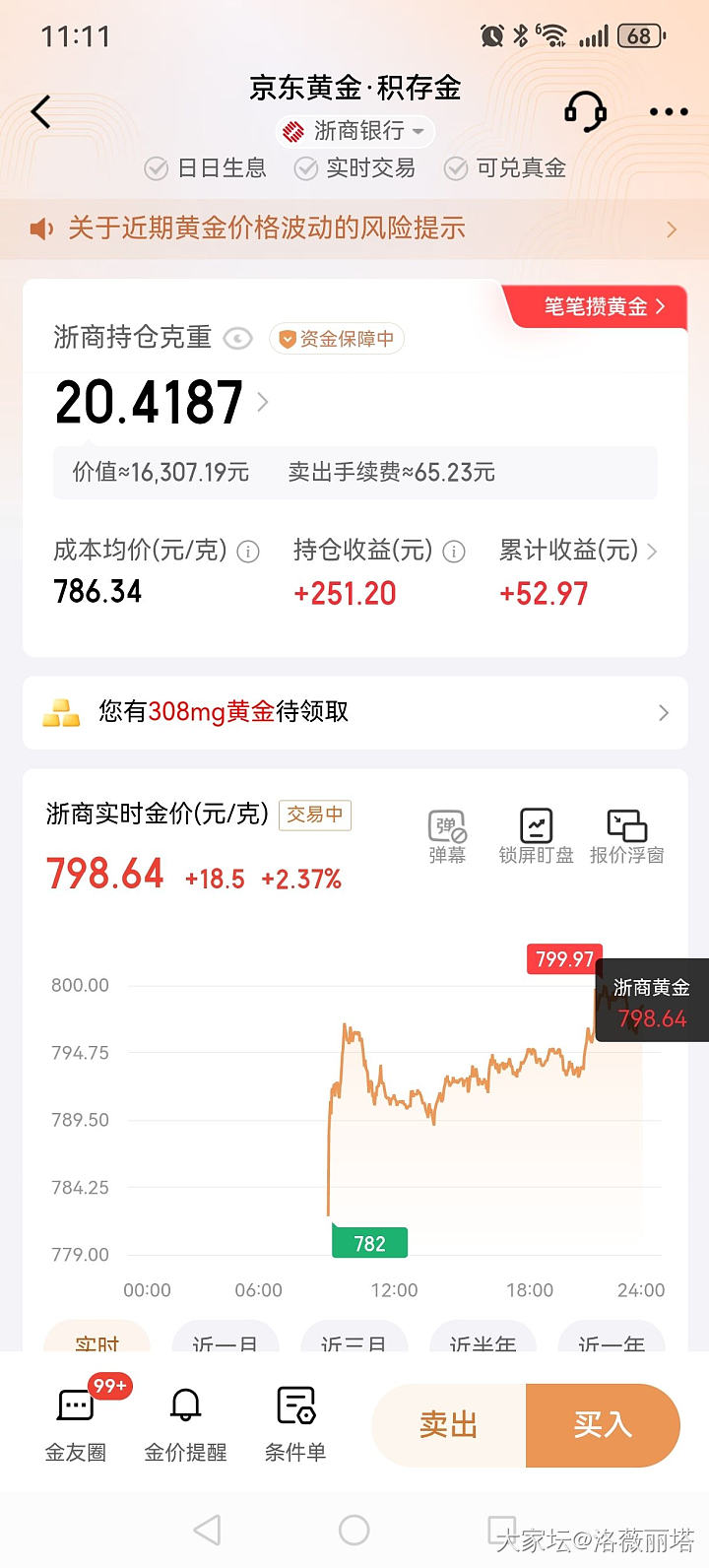Open the 报价浮窗 floating quote window
This screenshot has width=709, height=1568.
(x=626, y=836)
